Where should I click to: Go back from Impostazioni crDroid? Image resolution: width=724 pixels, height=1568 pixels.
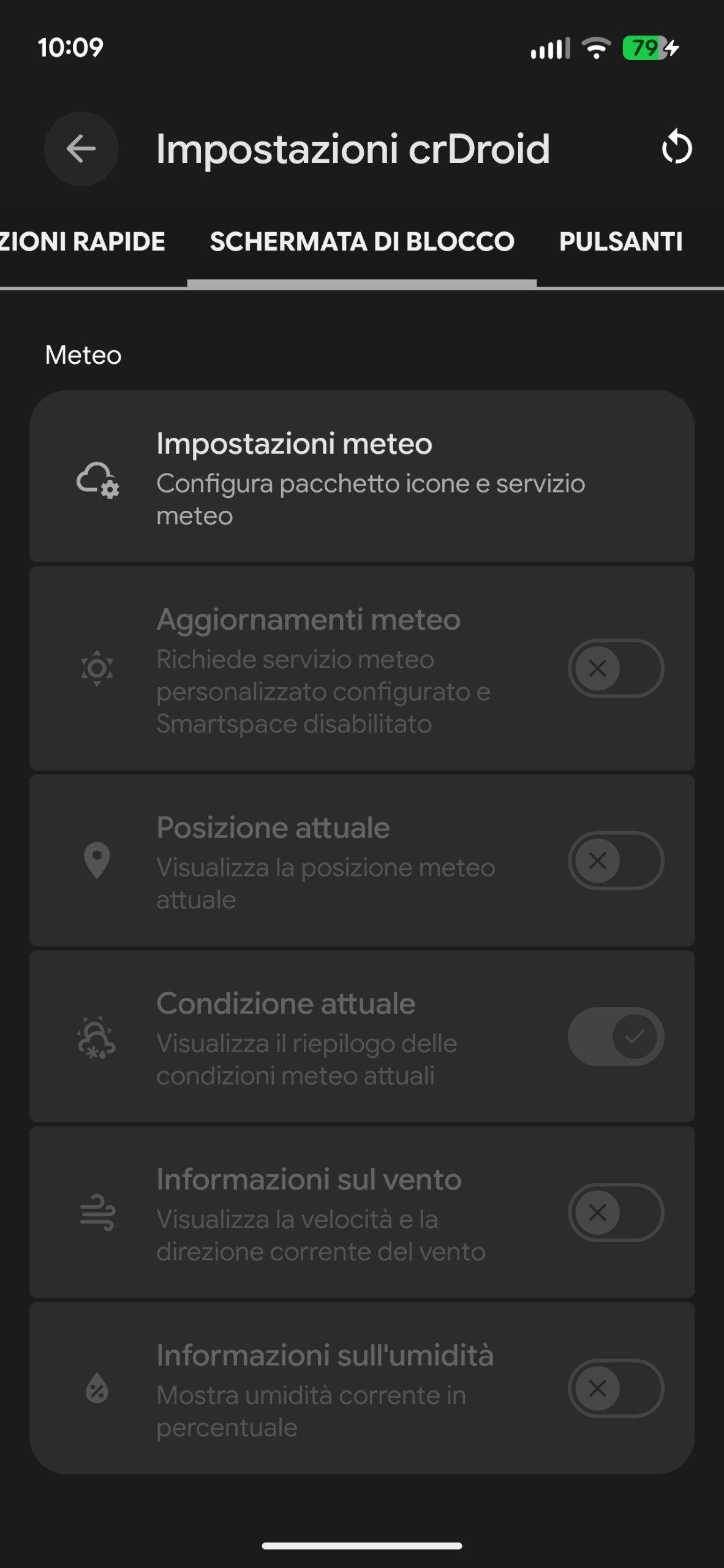[x=81, y=148]
